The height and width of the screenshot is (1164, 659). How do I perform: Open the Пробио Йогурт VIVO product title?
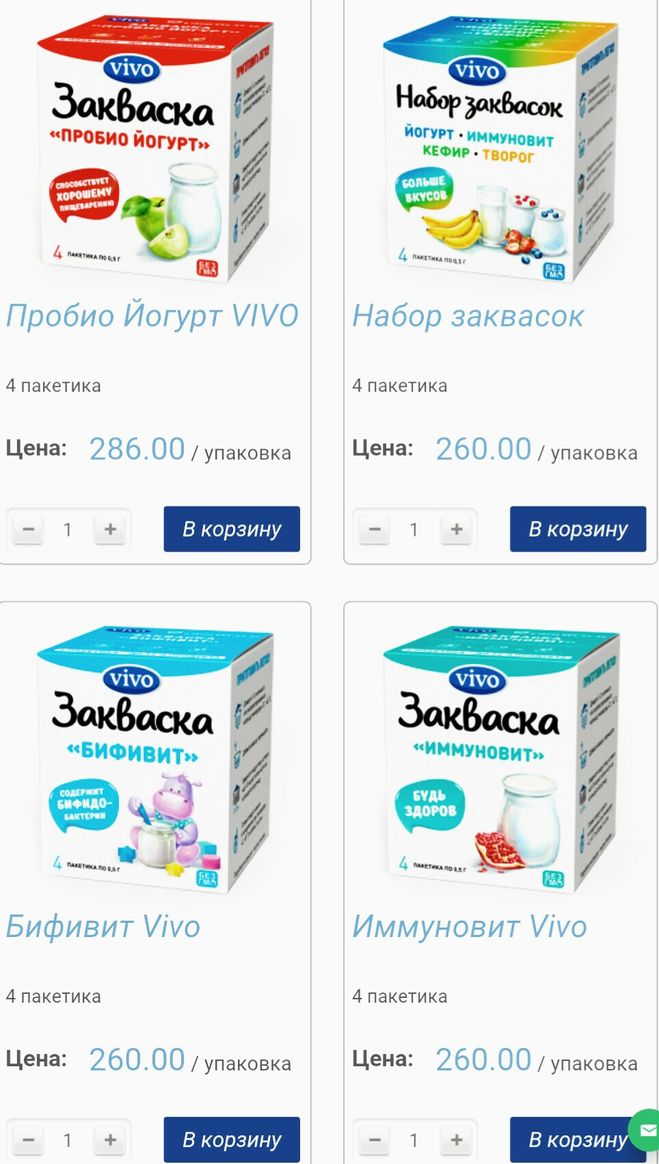[152, 316]
